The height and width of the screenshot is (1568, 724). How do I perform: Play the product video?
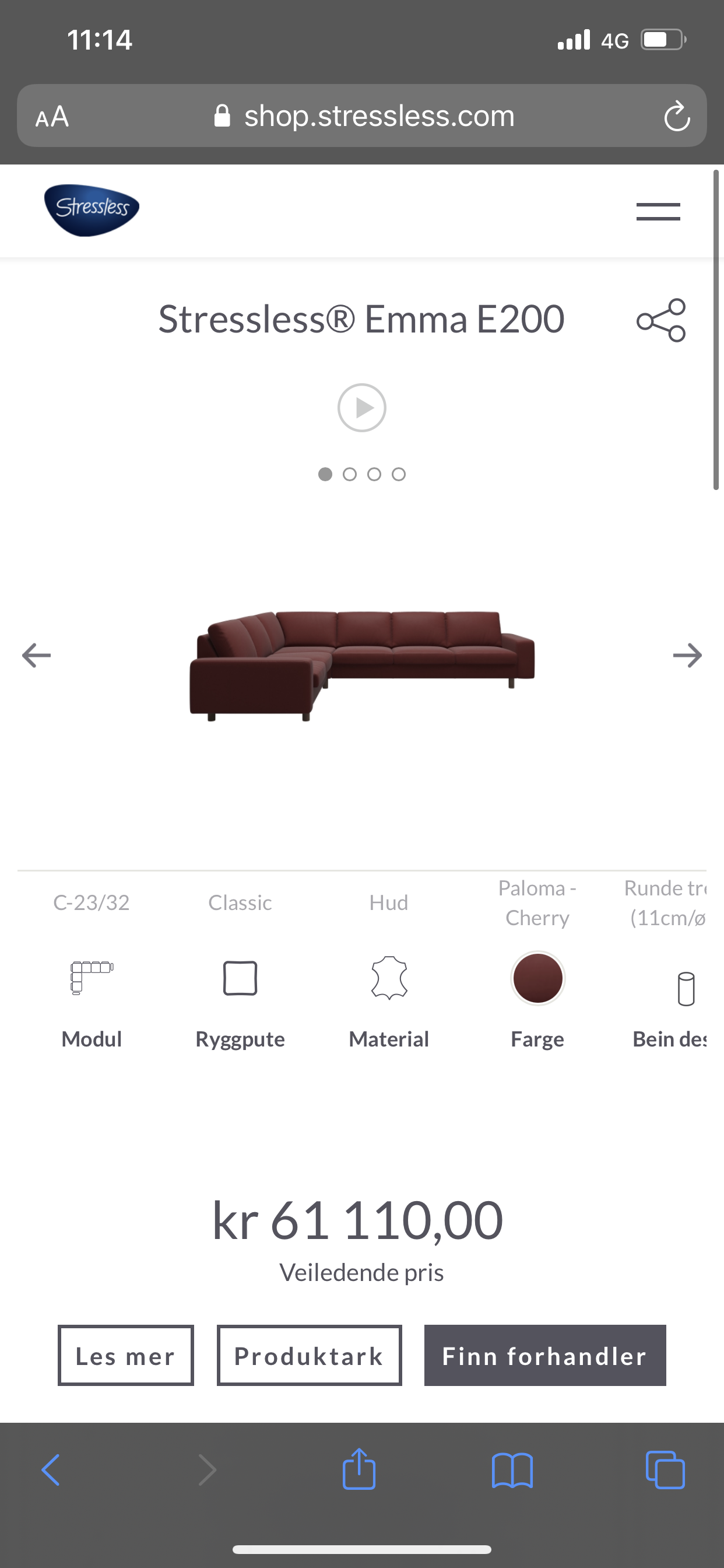coord(362,408)
